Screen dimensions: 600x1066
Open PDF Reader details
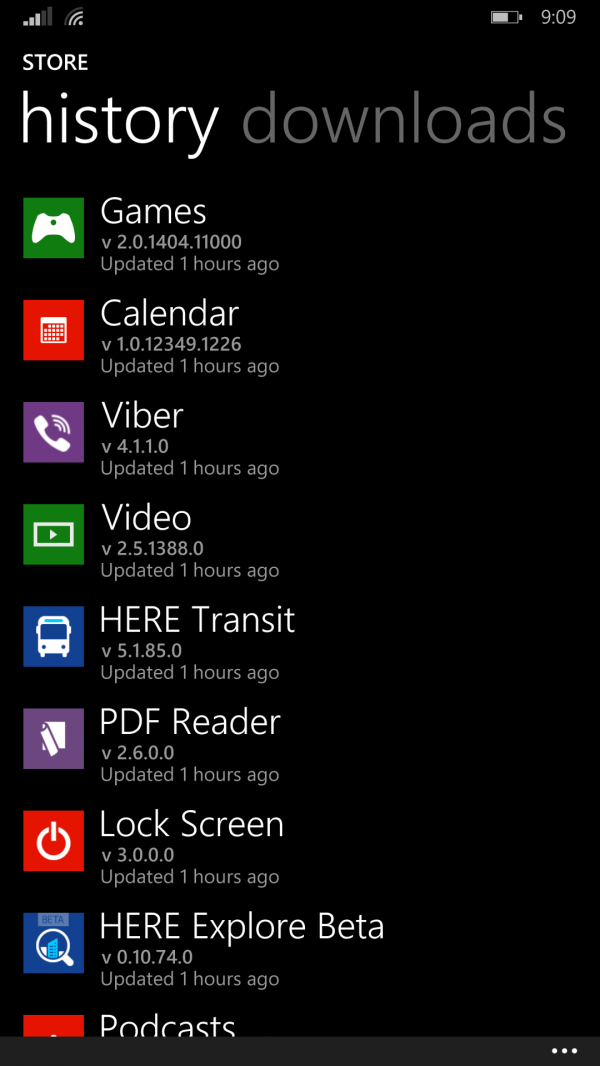(x=300, y=744)
